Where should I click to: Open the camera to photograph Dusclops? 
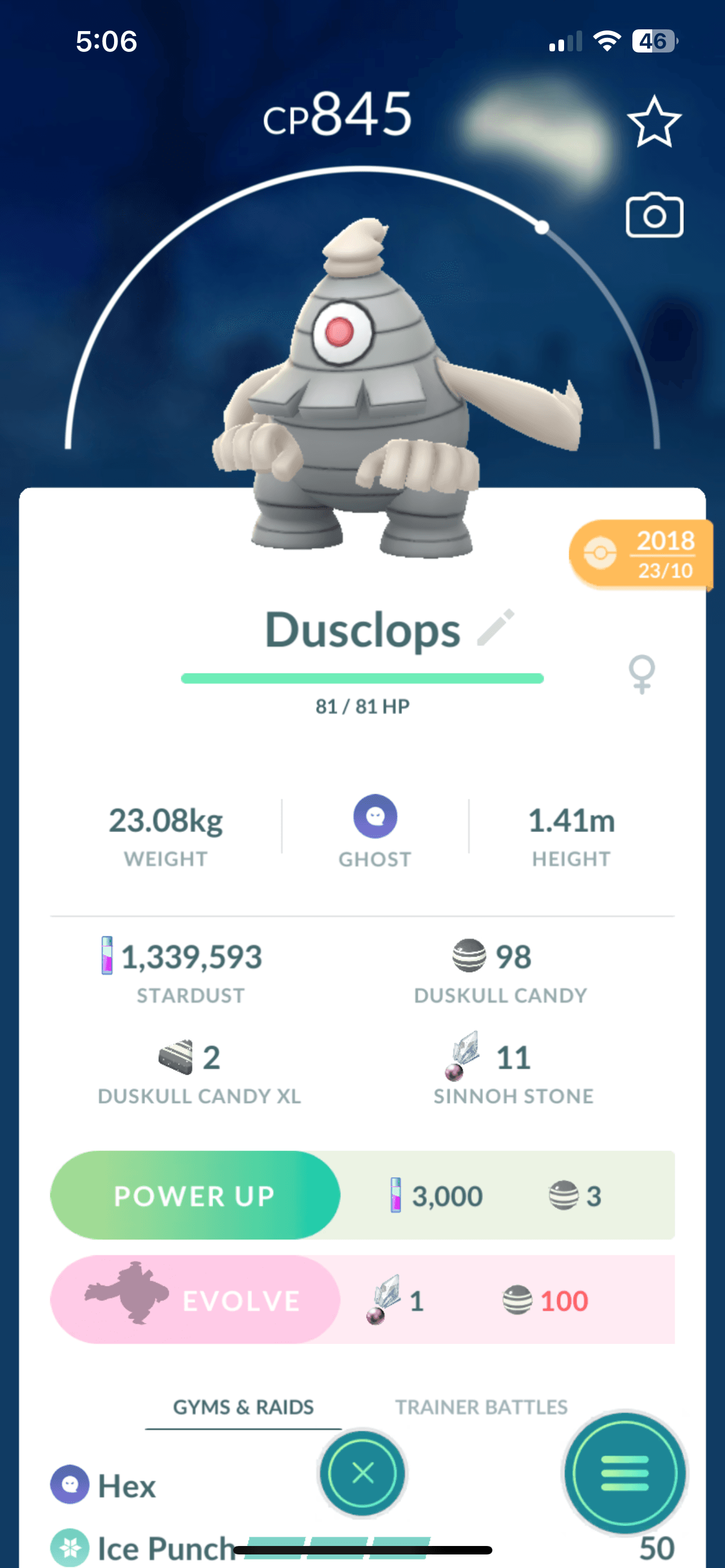(x=654, y=216)
